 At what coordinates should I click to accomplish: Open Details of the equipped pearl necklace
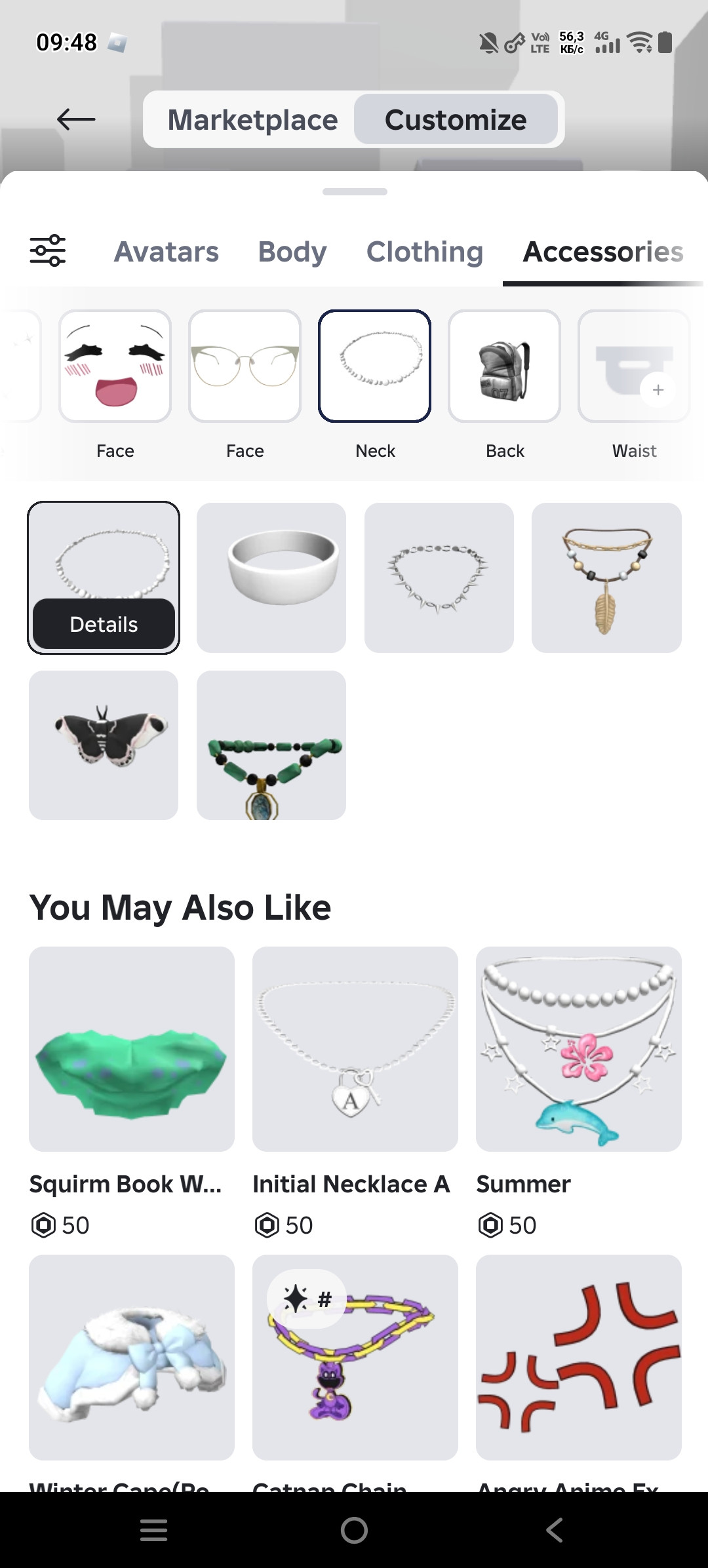coord(104,624)
